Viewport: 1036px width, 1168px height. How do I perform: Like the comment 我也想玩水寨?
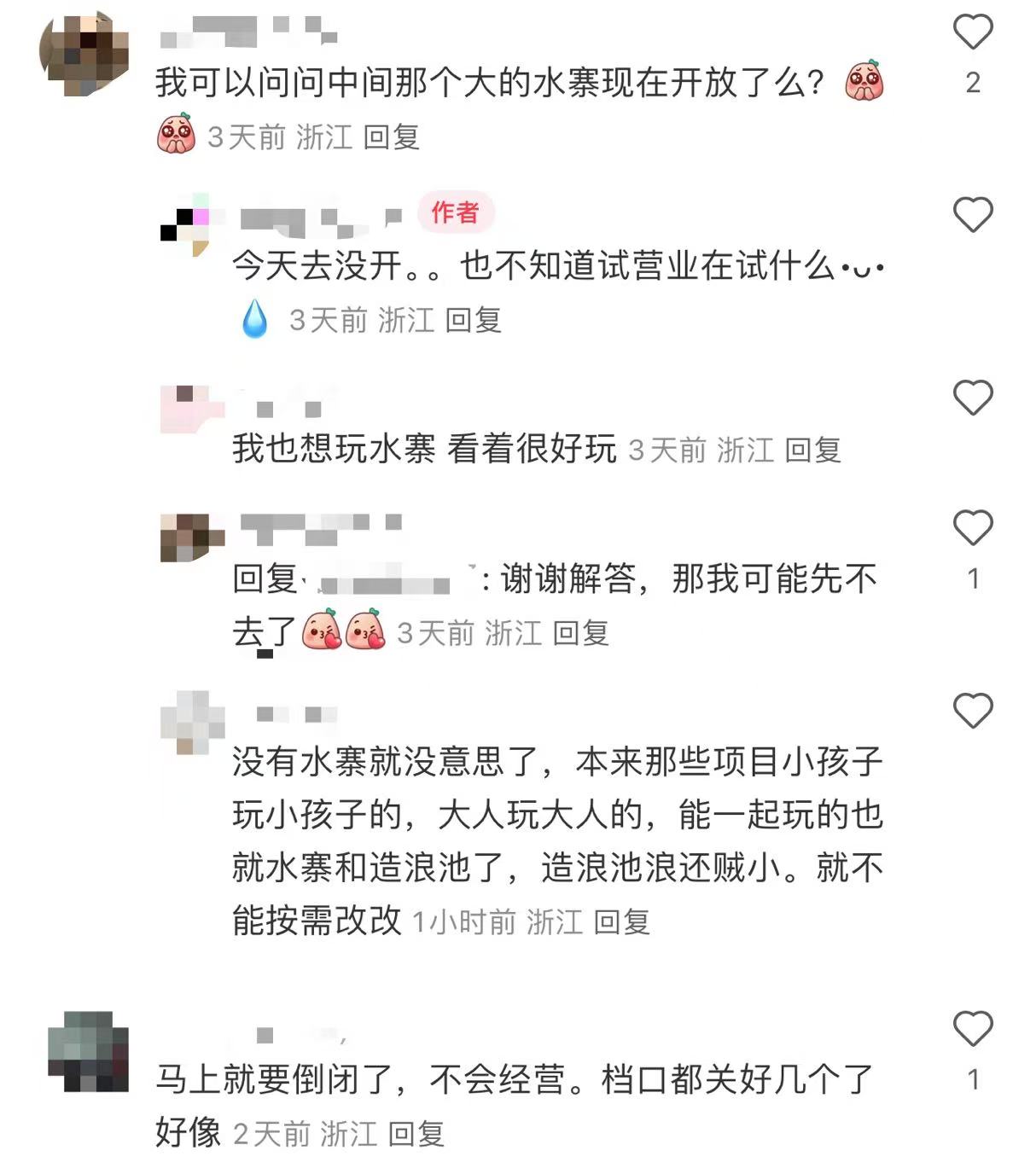pyautogui.click(x=972, y=398)
